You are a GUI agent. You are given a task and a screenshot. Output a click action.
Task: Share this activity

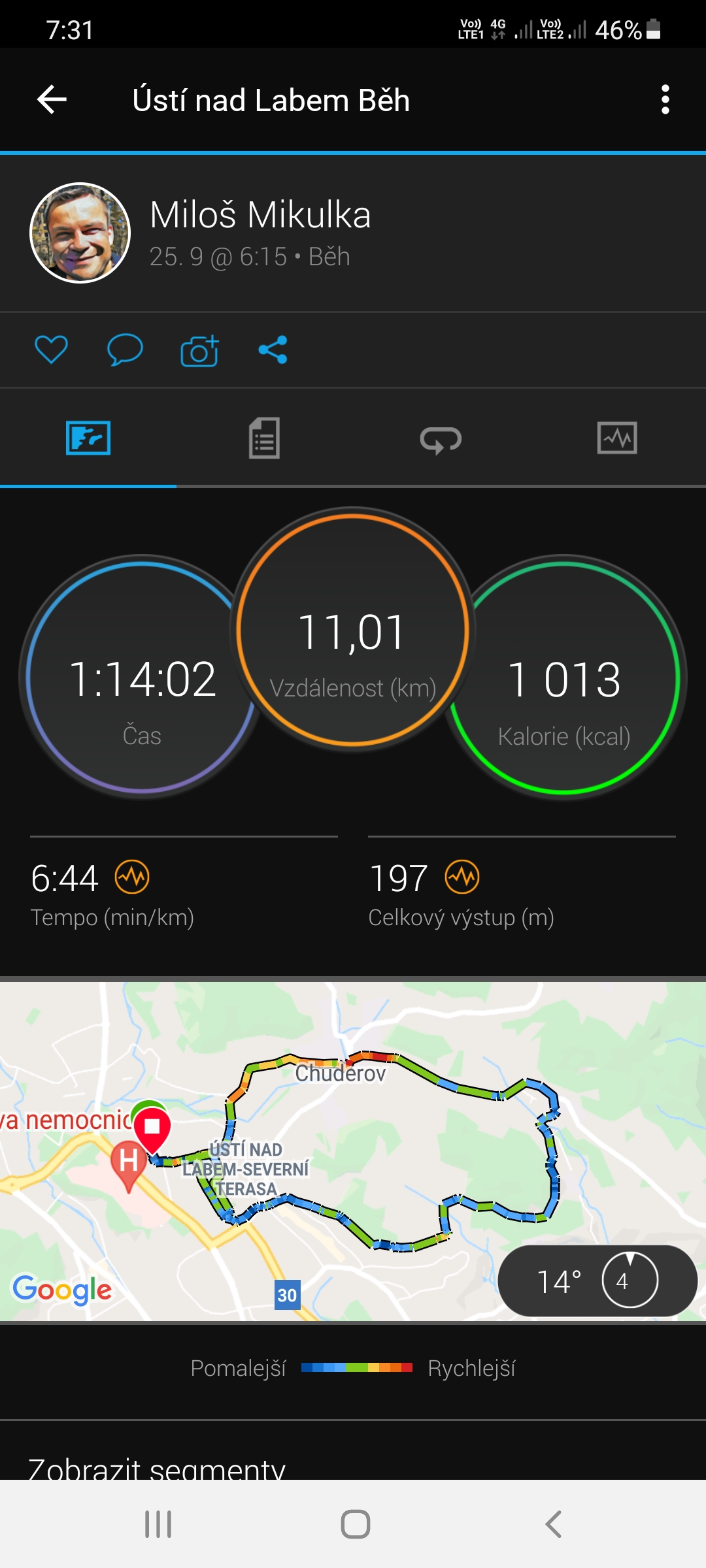click(273, 350)
